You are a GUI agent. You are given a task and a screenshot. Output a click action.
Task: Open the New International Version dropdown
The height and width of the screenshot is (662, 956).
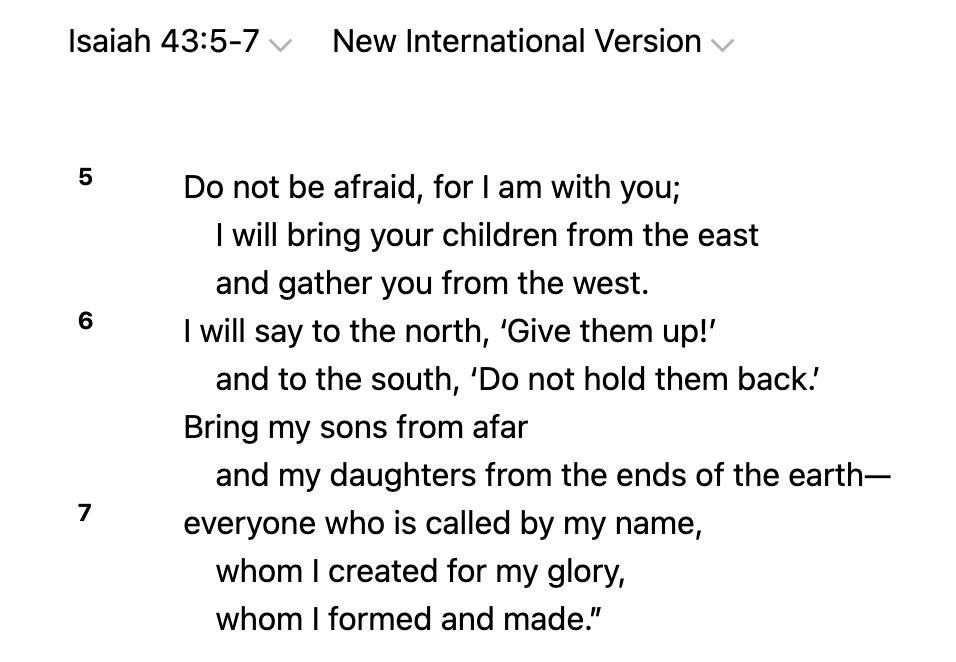(x=532, y=42)
